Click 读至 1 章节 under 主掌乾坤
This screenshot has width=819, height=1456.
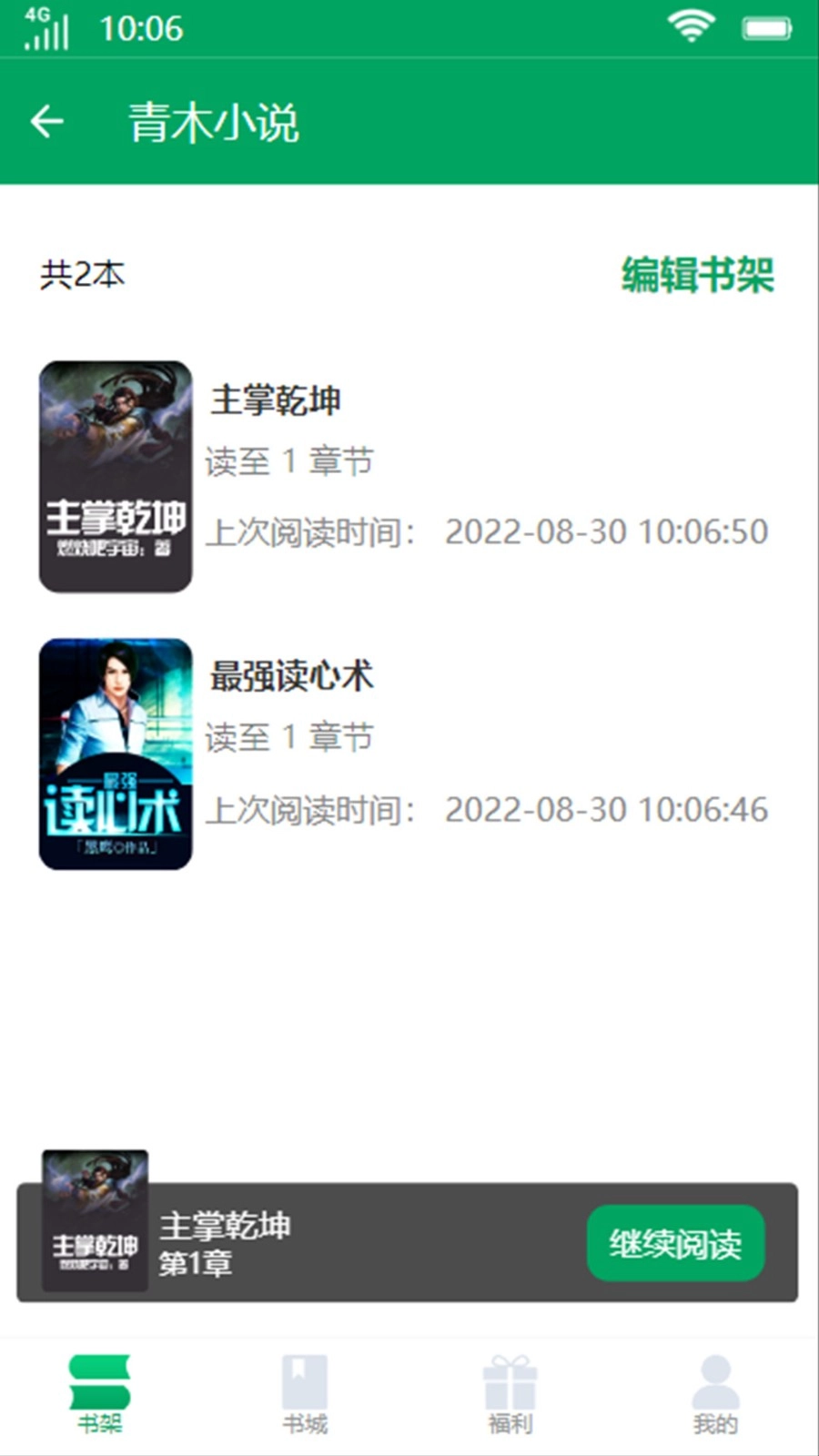[289, 462]
